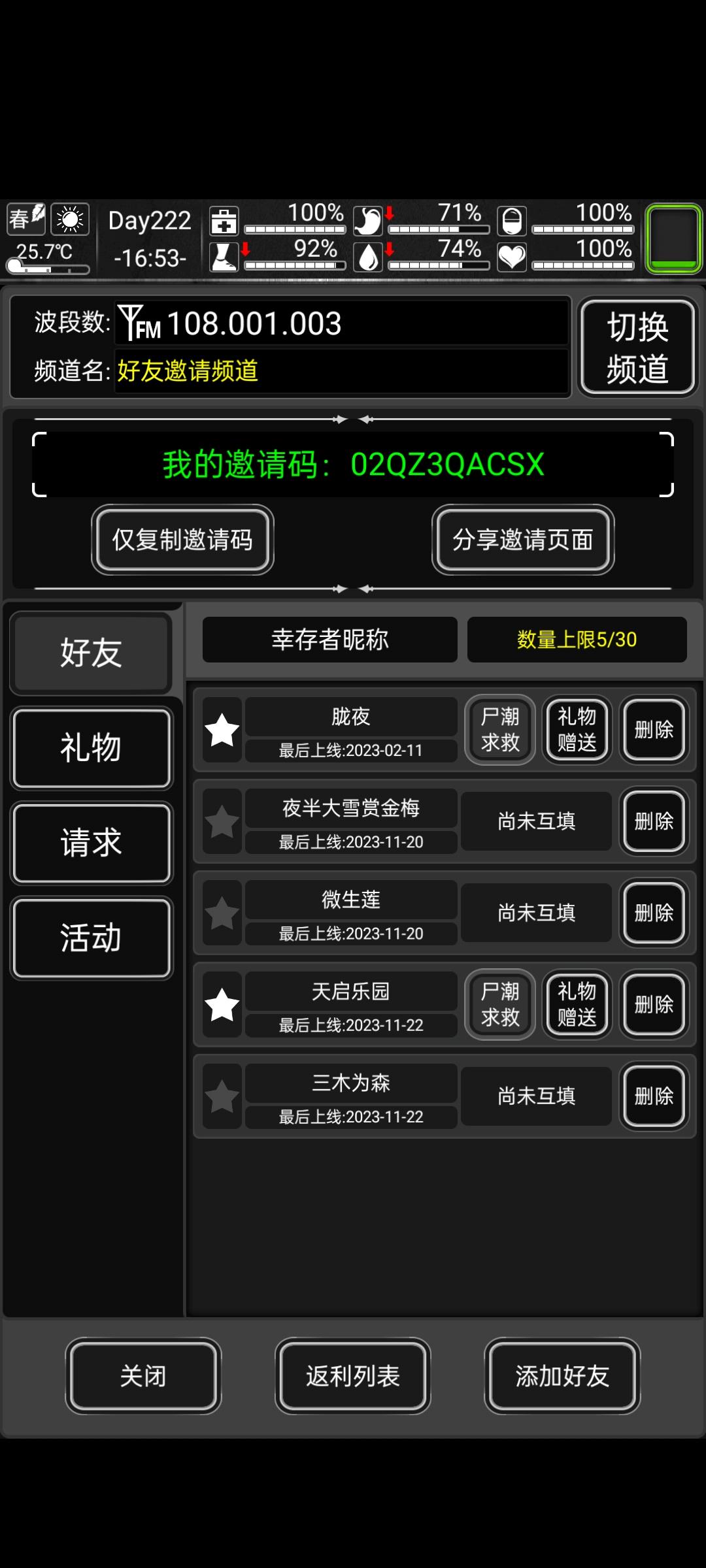Click the 幸存者昵称 search field
706x1568 pixels.
coord(329,640)
